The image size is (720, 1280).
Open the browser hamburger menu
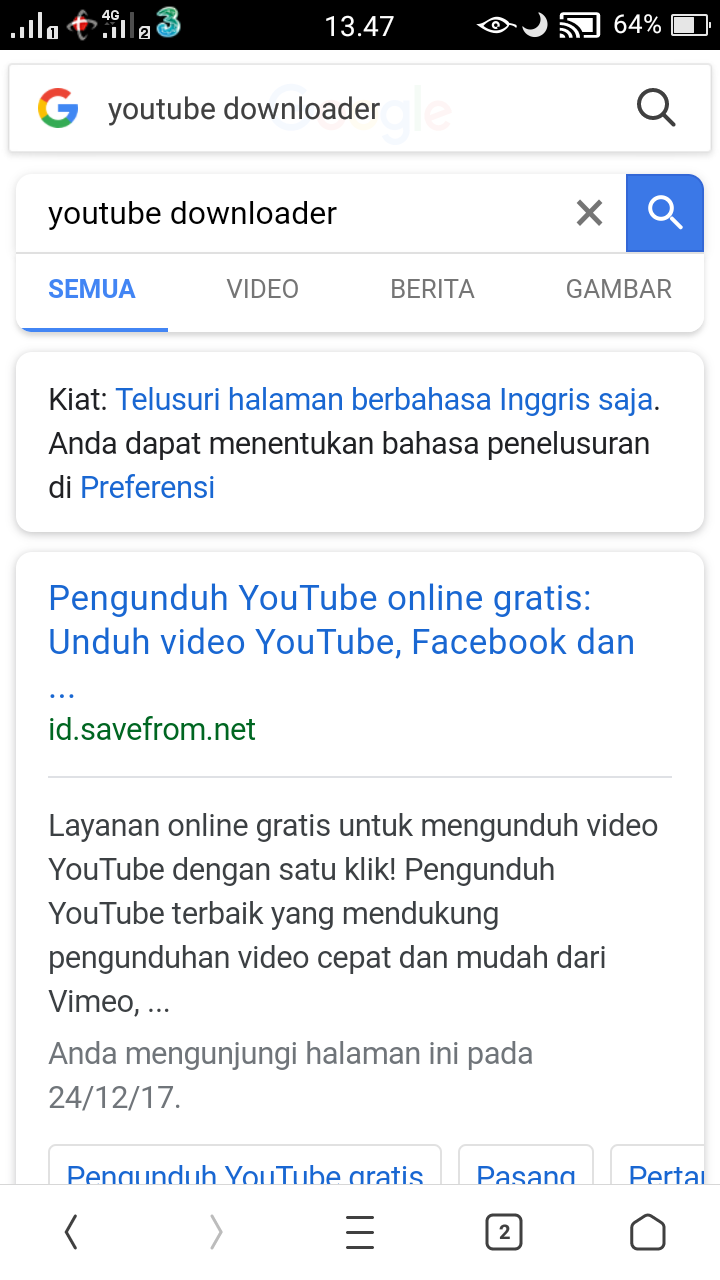pyautogui.click(x=360, y=1233)
